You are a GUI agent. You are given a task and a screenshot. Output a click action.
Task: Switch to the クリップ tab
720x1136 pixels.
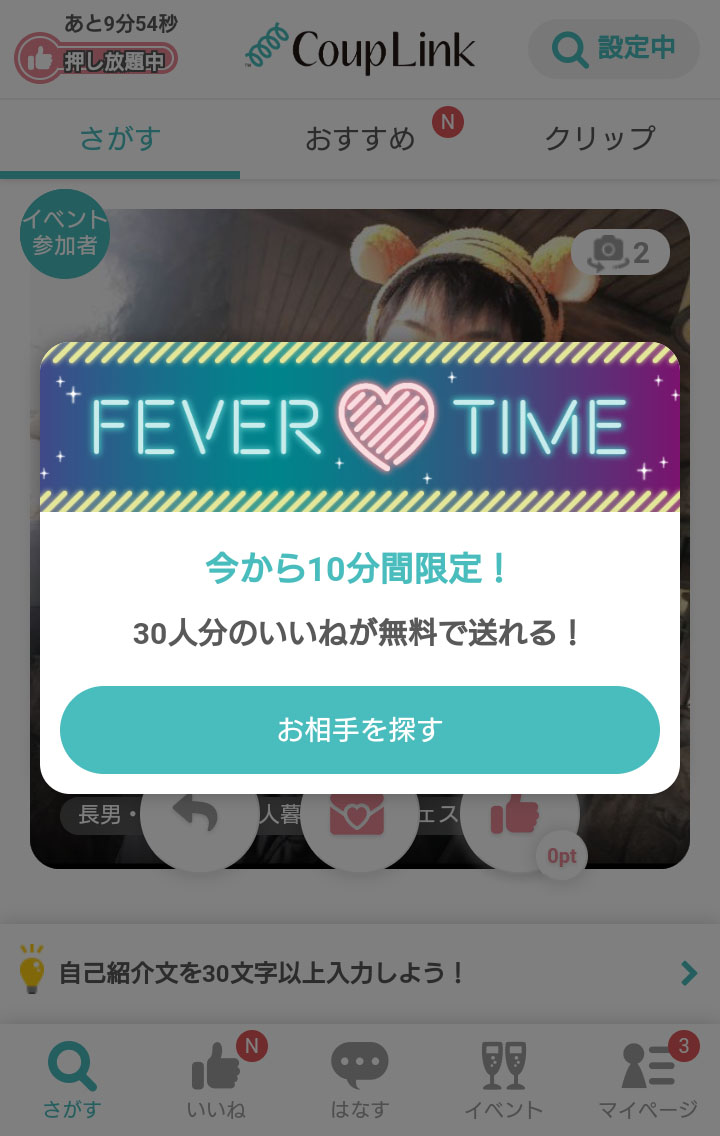(x=599, y=138)
